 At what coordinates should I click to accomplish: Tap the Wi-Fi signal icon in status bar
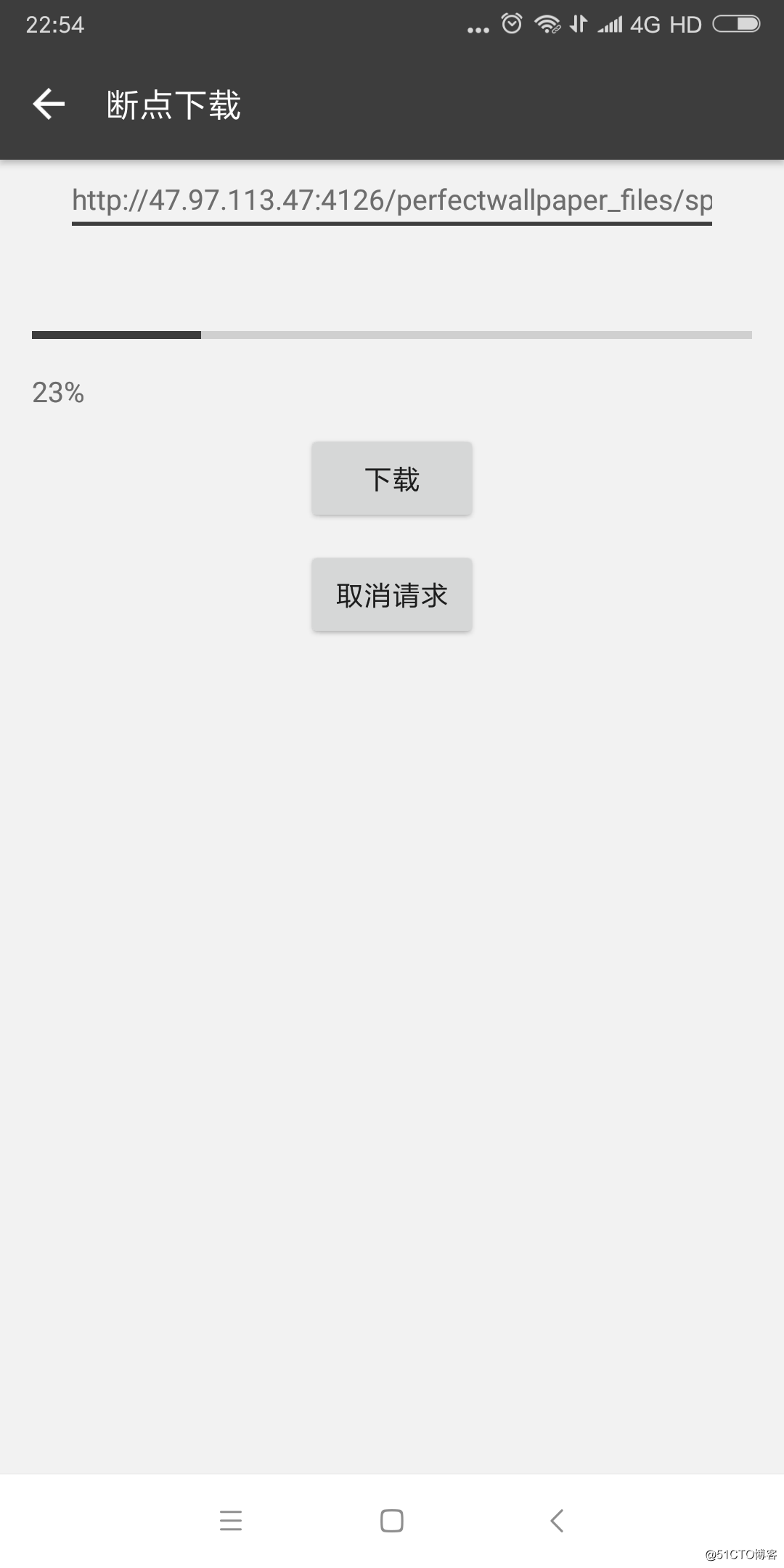[546, 24]
